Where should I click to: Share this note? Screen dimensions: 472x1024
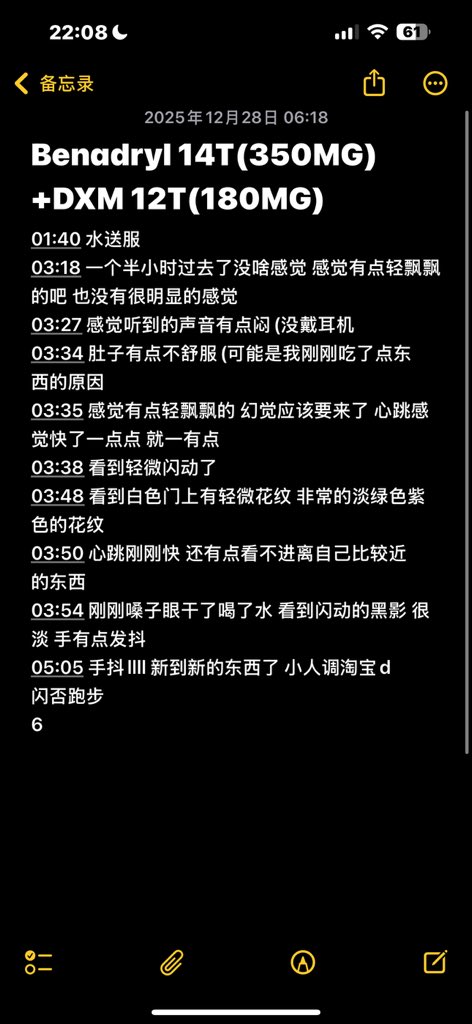point(374,83)
